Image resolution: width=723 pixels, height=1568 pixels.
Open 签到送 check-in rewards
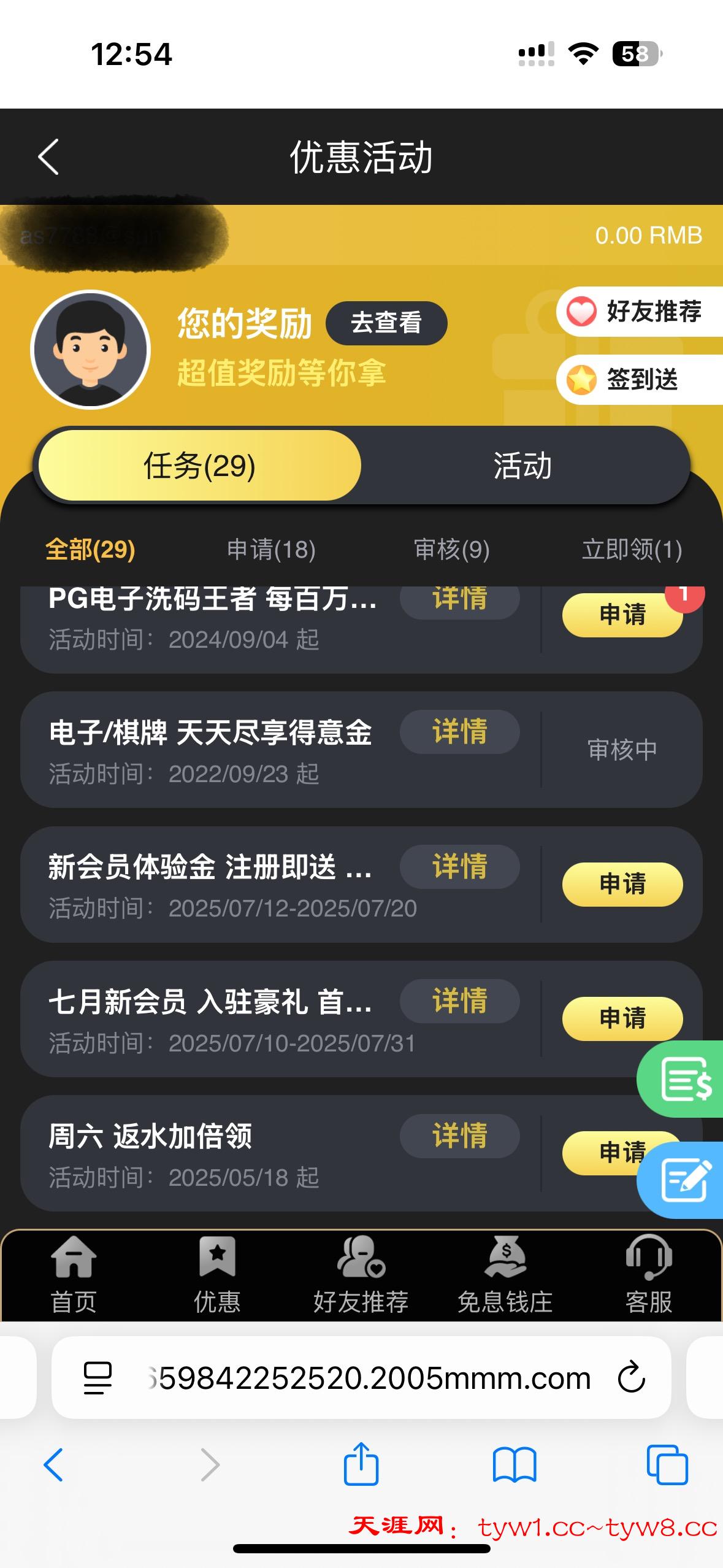coord(641,379)
